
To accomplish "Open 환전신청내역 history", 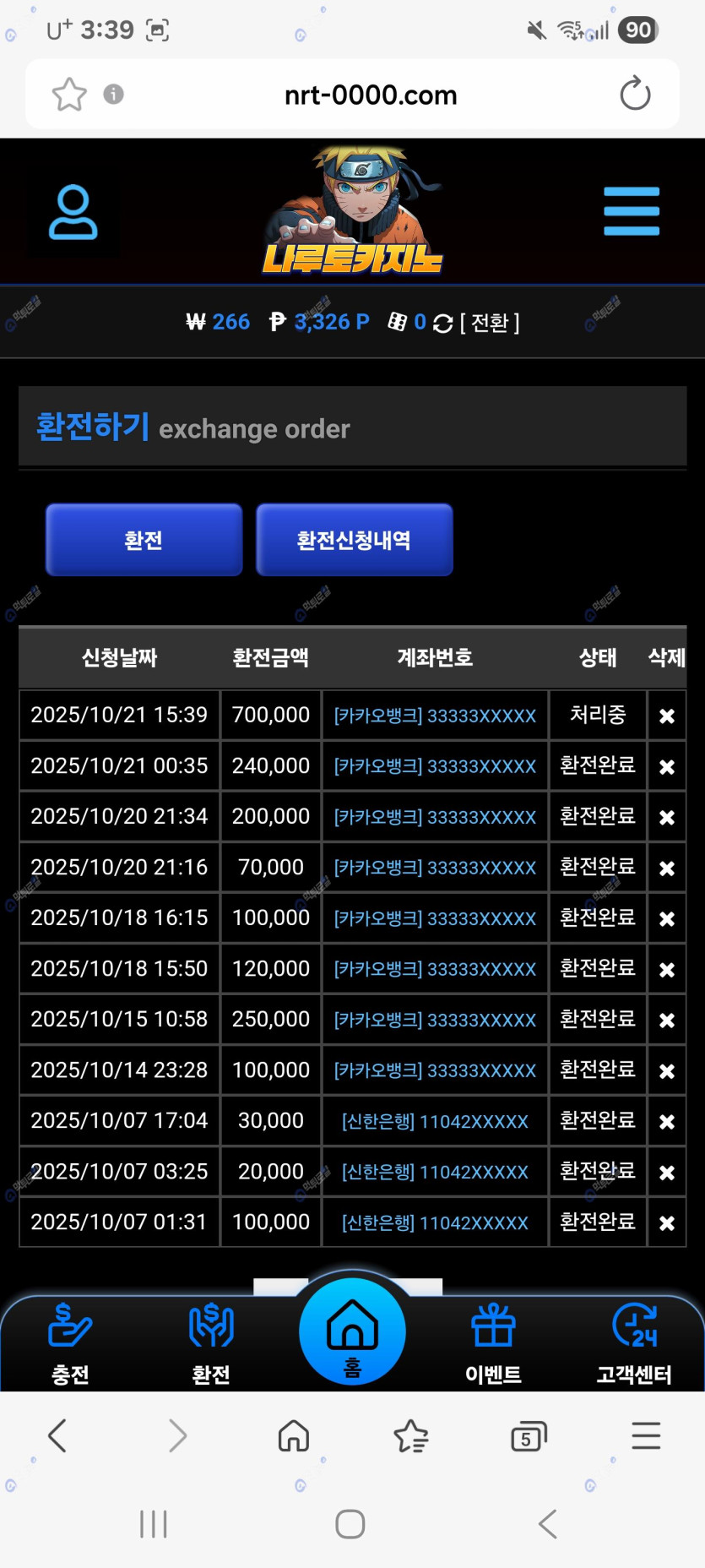I will pyautogui.click(x=354, y=540).
